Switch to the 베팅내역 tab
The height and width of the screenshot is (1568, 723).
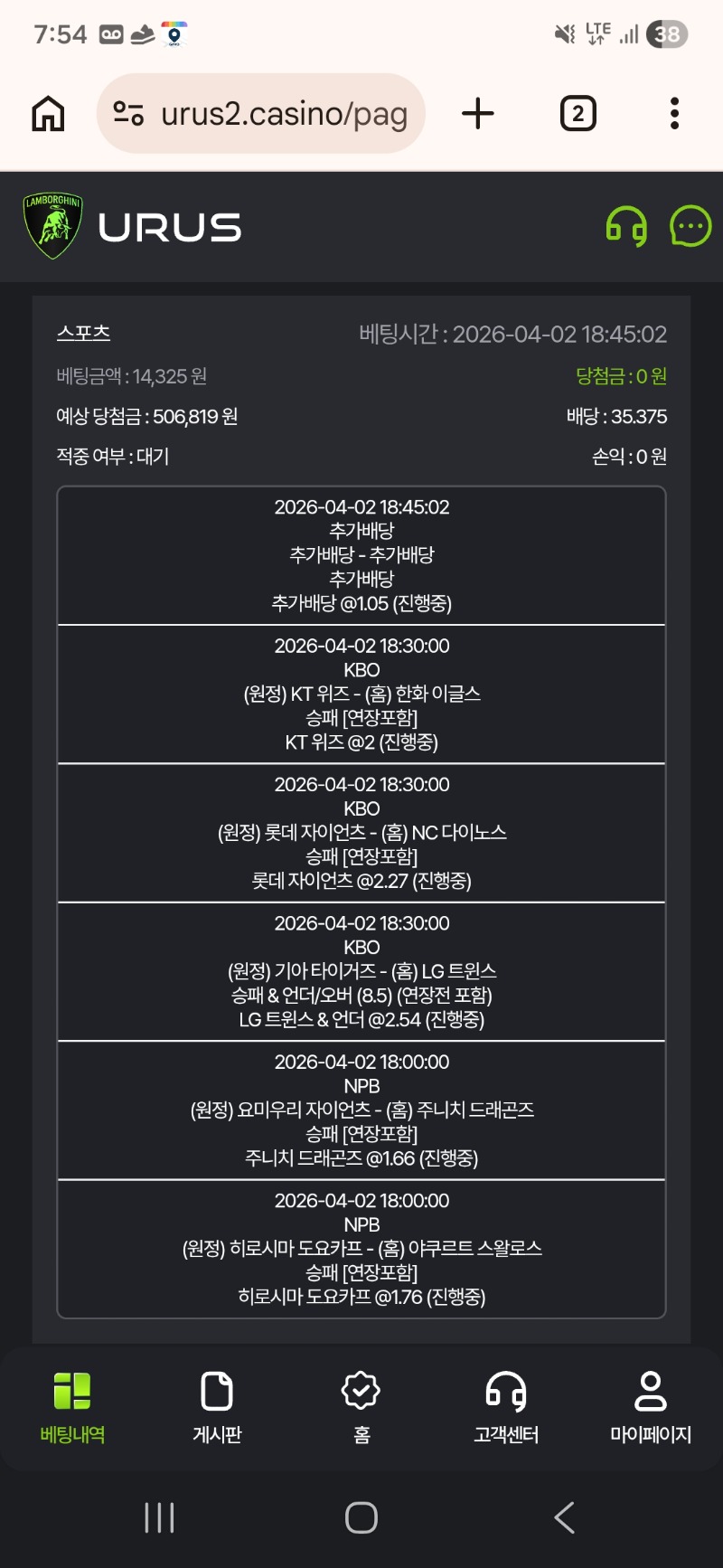click(72, 1407)
